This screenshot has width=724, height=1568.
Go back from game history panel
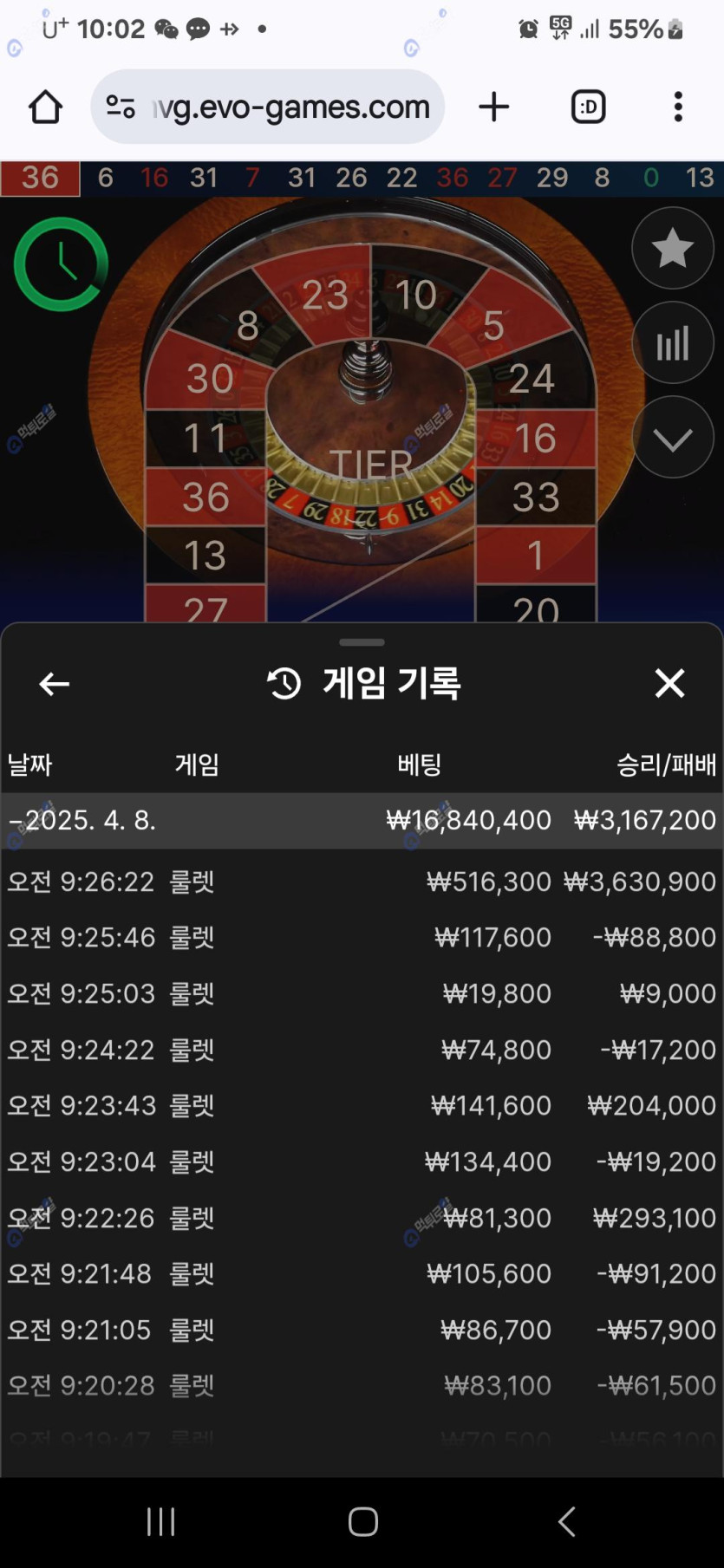coord(54,684)
